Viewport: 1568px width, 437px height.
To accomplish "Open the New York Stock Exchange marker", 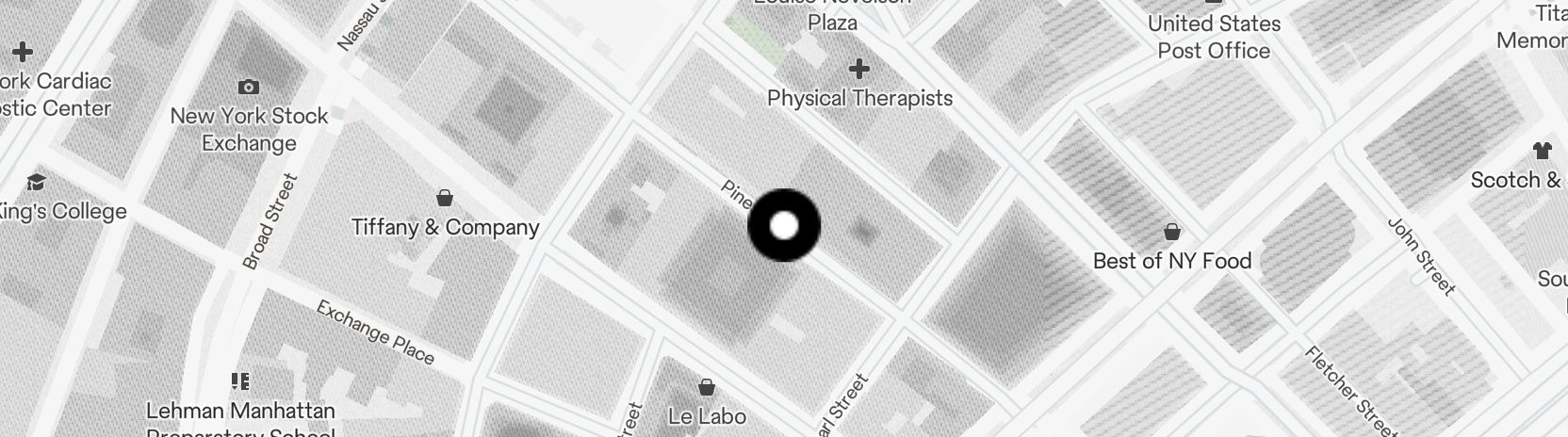I will 249,88.
